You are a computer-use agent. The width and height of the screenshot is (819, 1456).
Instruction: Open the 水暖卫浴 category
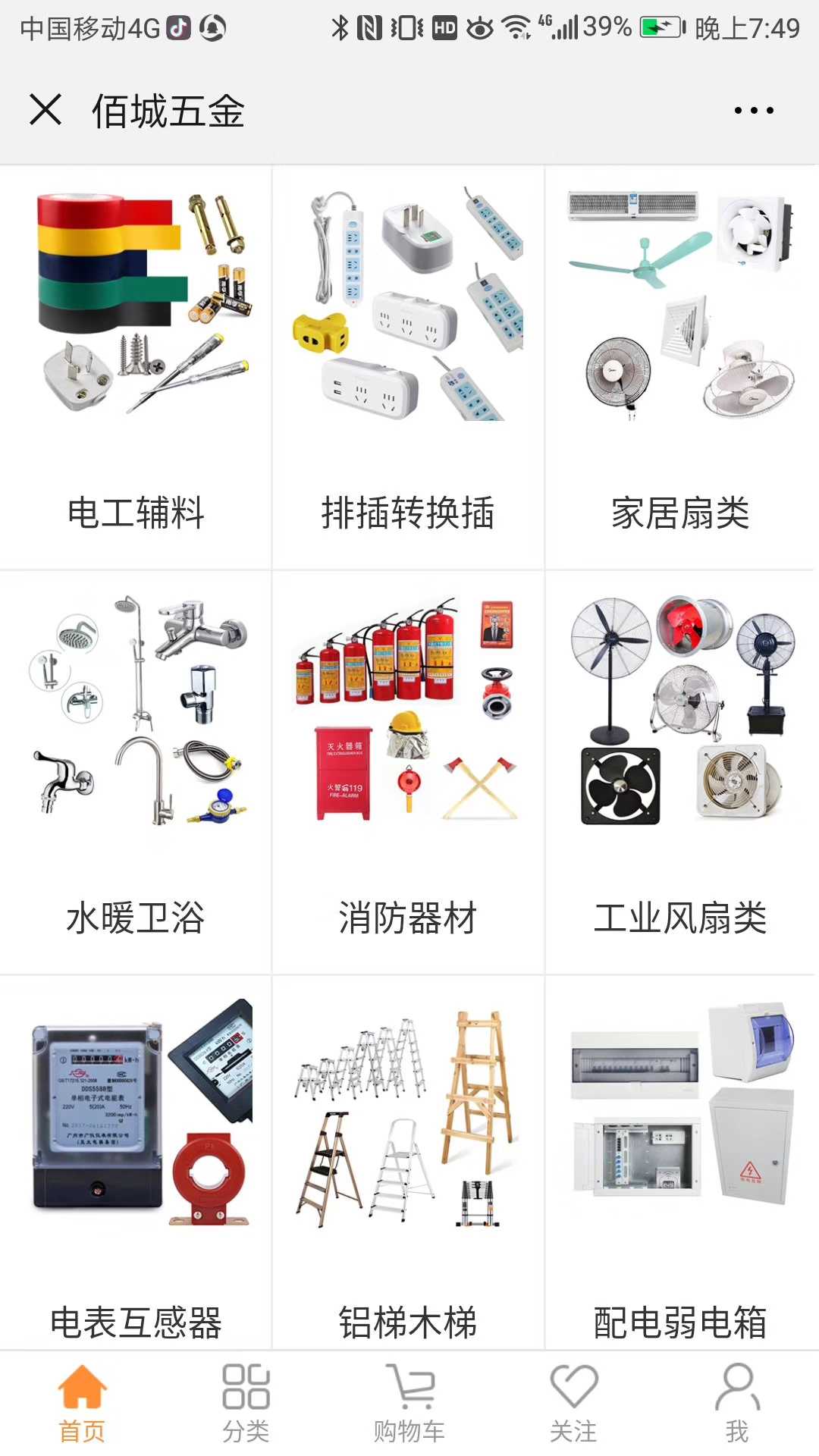(x=136, y=772)
